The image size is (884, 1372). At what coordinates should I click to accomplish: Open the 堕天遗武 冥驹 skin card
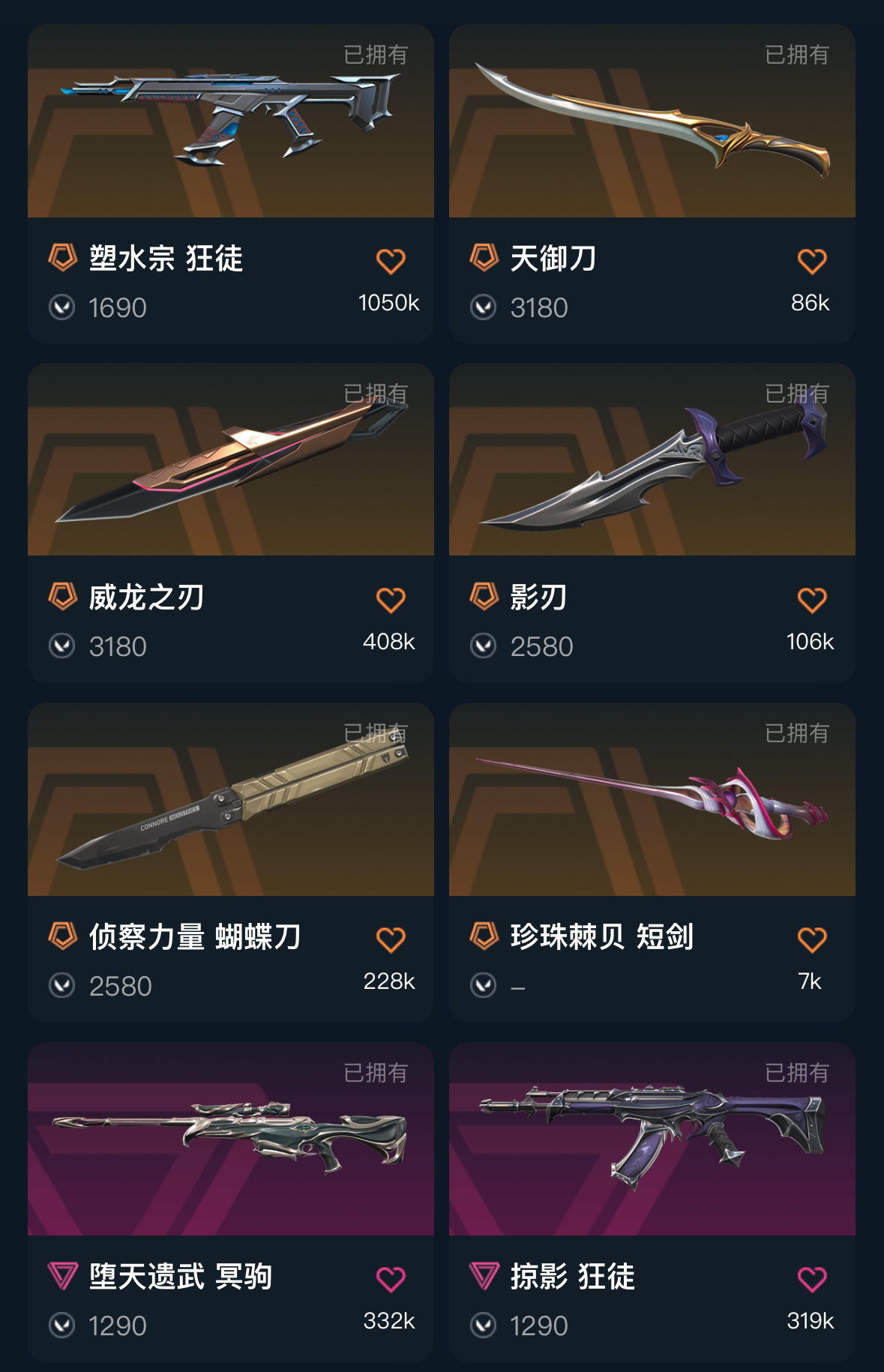[x=230, y=1140]
